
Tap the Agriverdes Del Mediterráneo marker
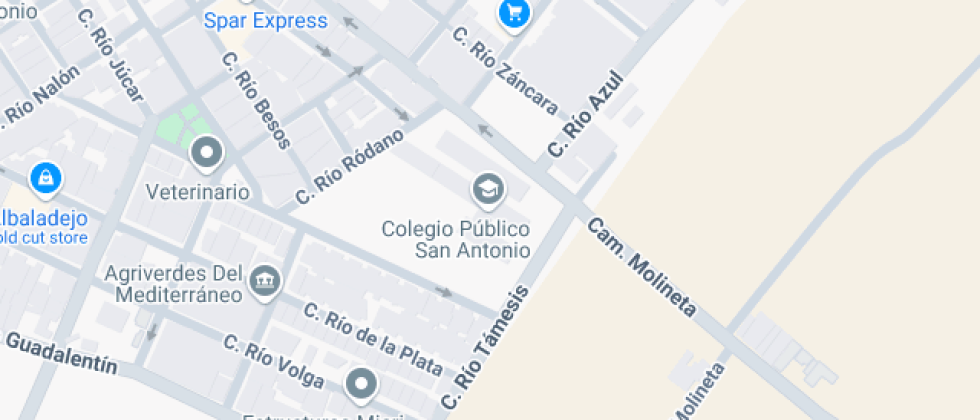tap(264, 281)
